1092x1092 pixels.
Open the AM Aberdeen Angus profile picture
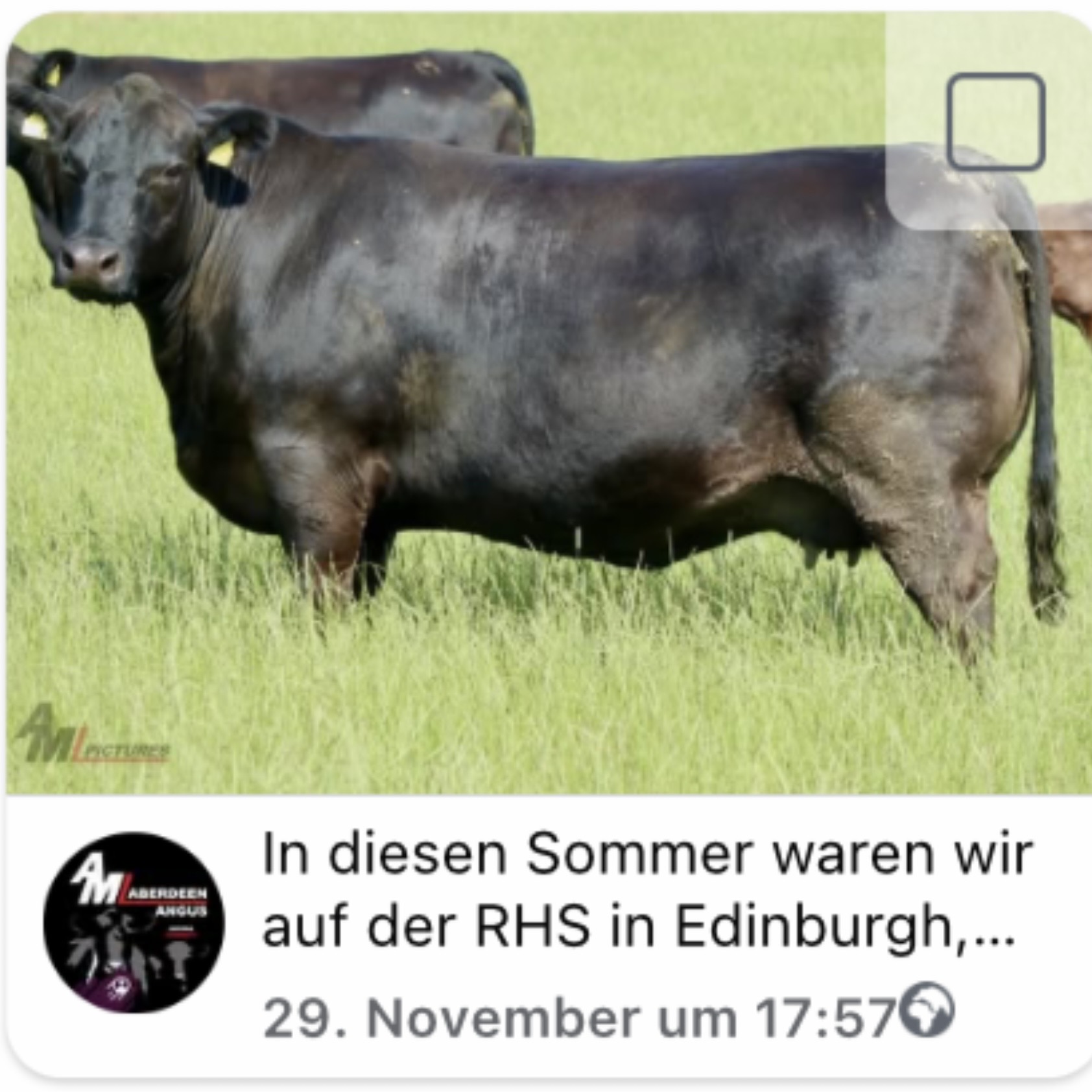(134, 922)
